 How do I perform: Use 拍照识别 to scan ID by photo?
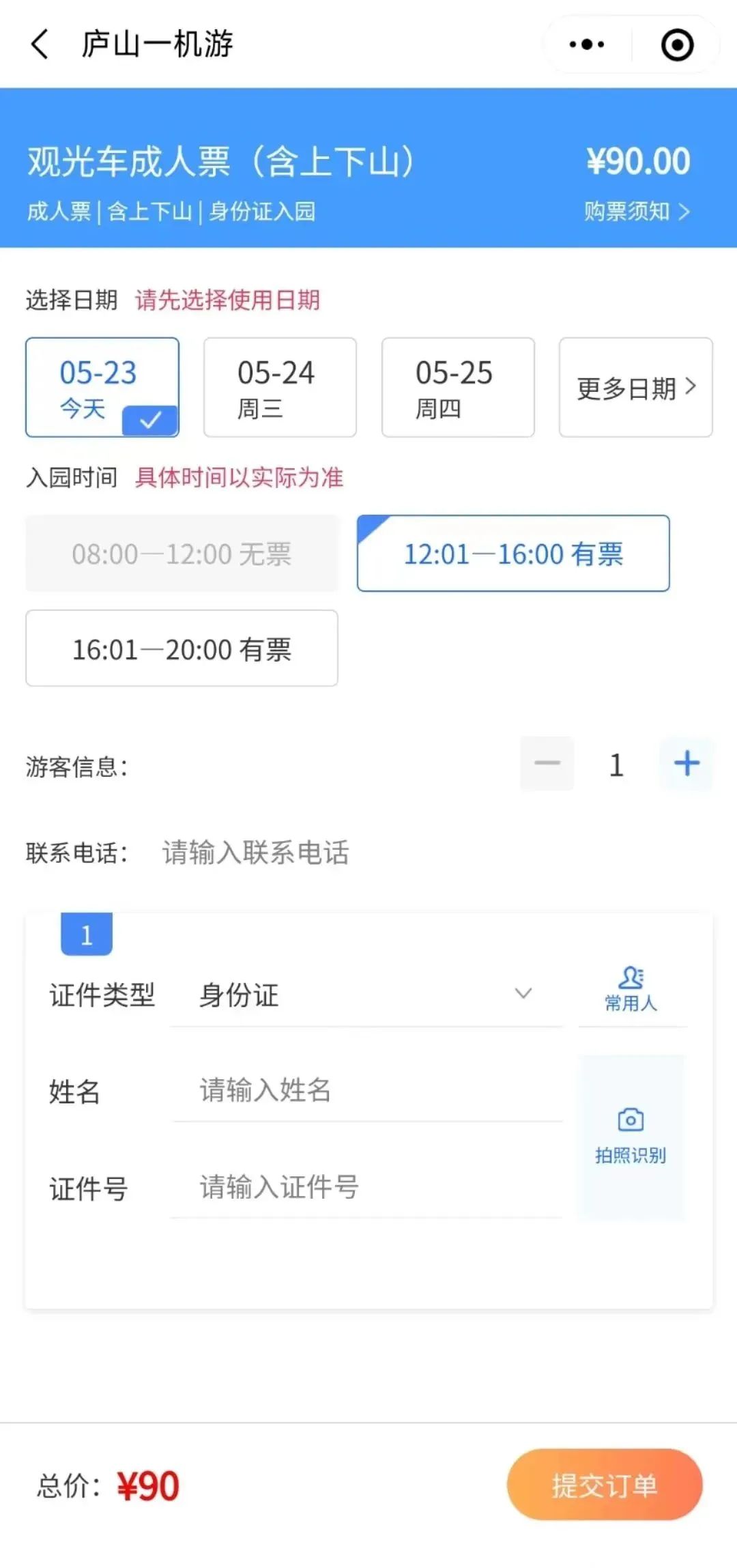[631, 1136]
